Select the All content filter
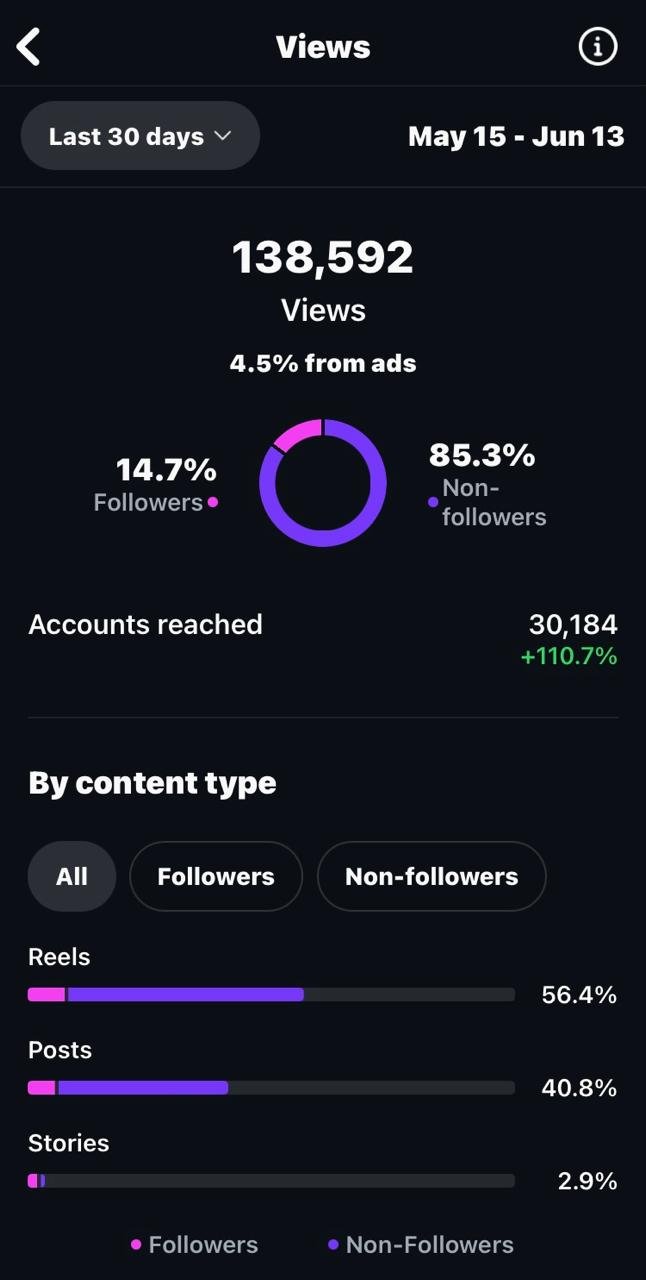 coord(72,877)
